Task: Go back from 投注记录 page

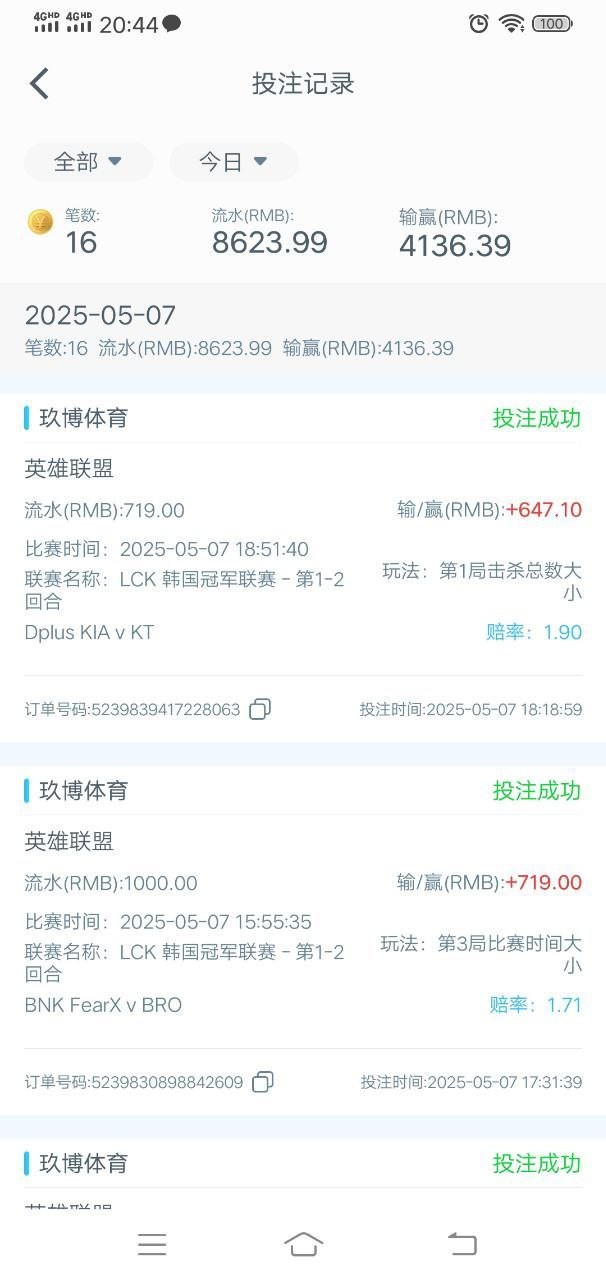Action: (39, 84)
